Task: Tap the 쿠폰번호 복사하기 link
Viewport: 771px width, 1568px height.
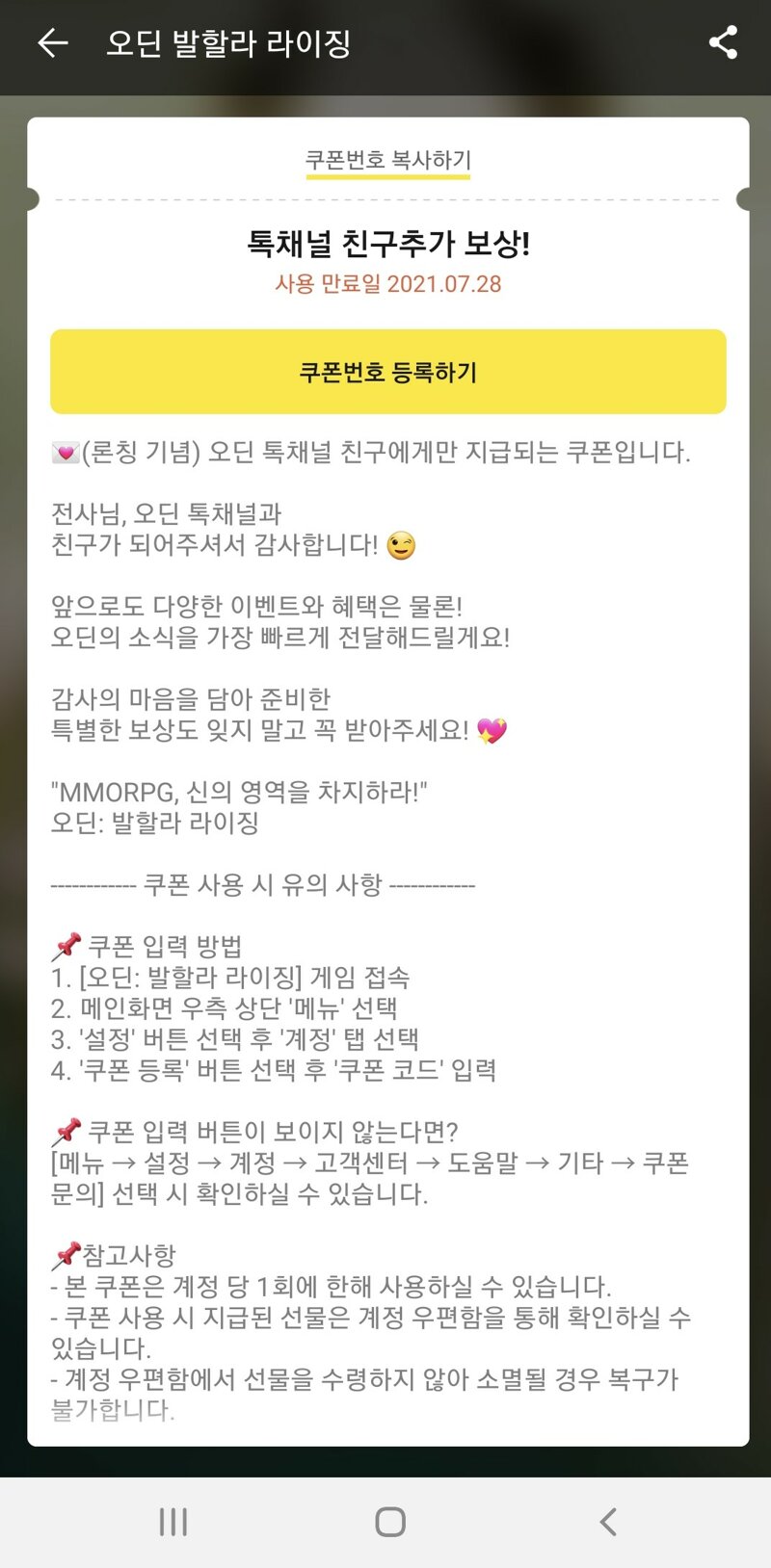Action: pyautogui.click(x=387, y=160)
